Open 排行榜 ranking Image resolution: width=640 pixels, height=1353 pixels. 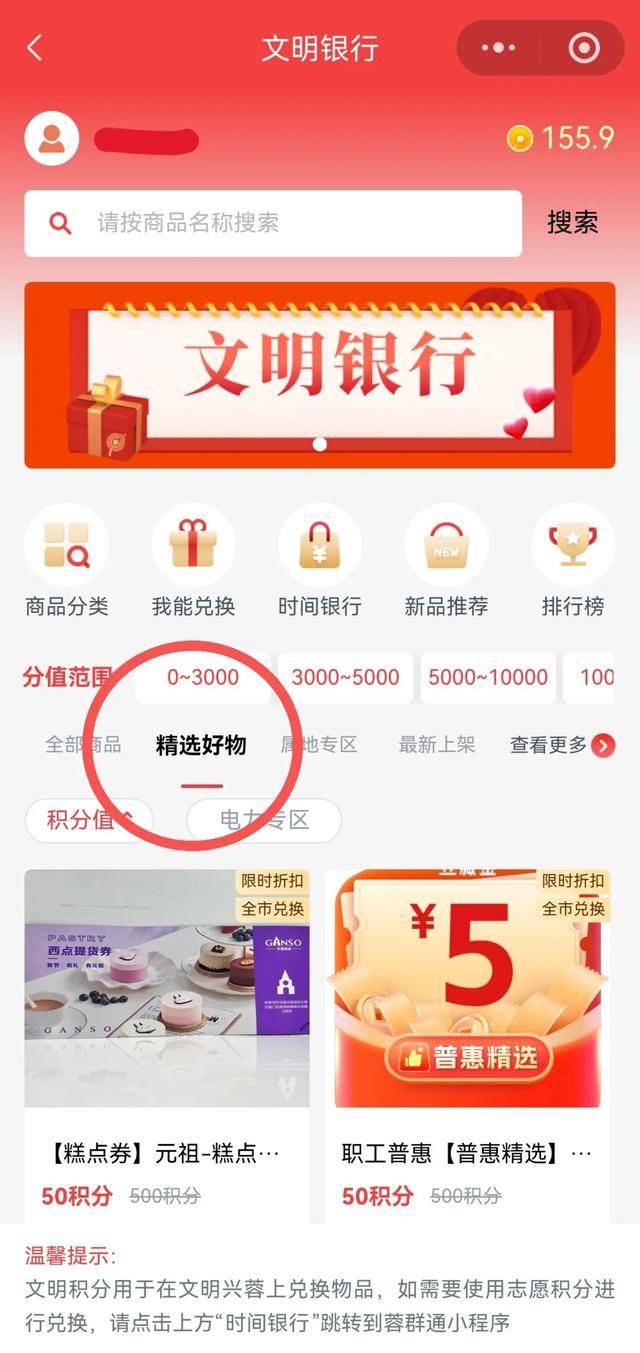click(573, 560)
